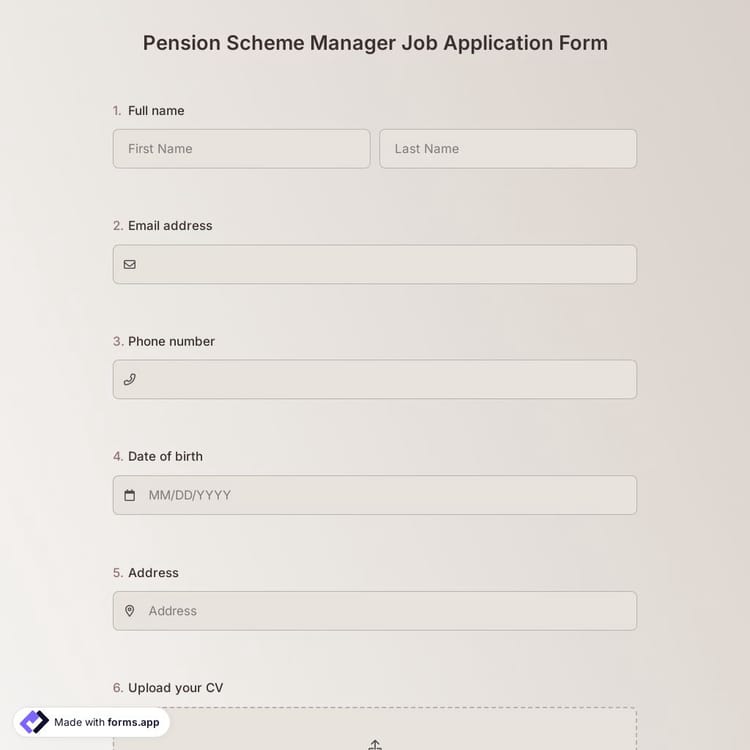Viewport: 750px width, 750px height.
Task: Focus the Email address field
Action: click(375, 265)
